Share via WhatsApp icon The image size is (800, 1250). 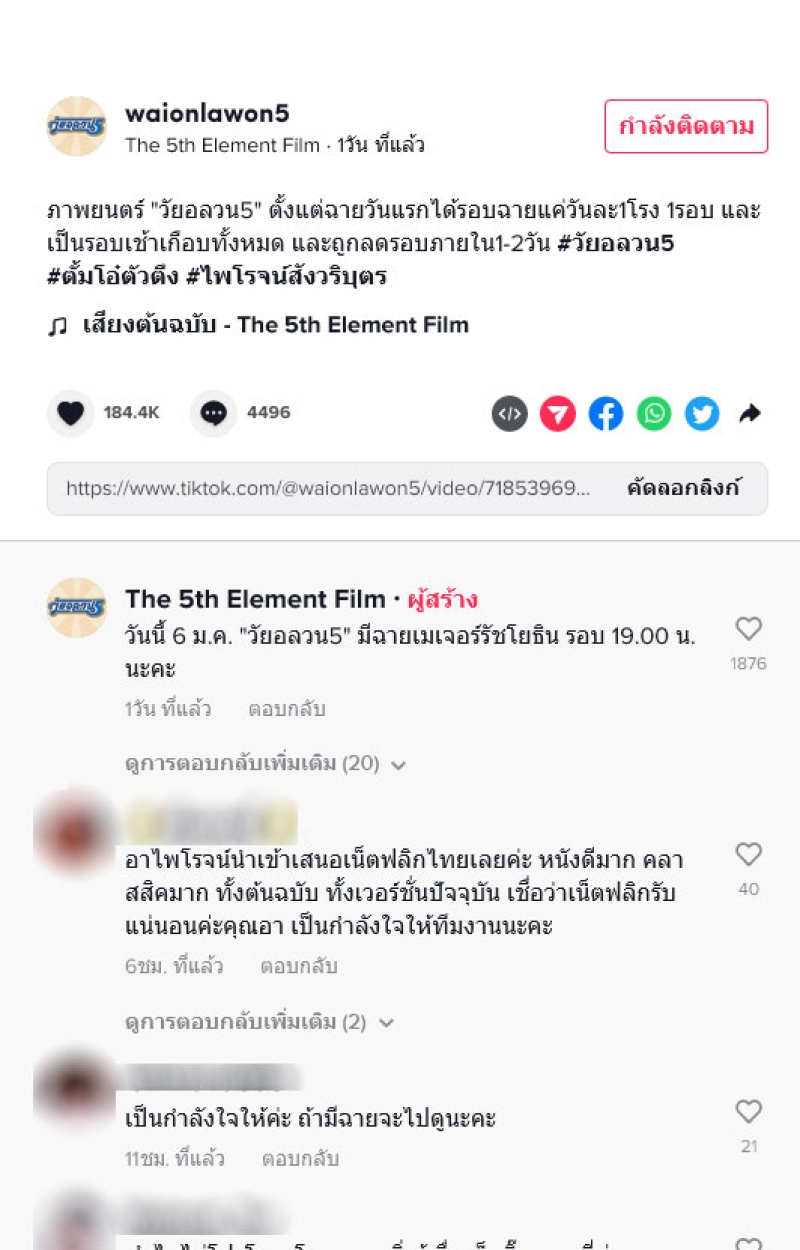point(654,413)
